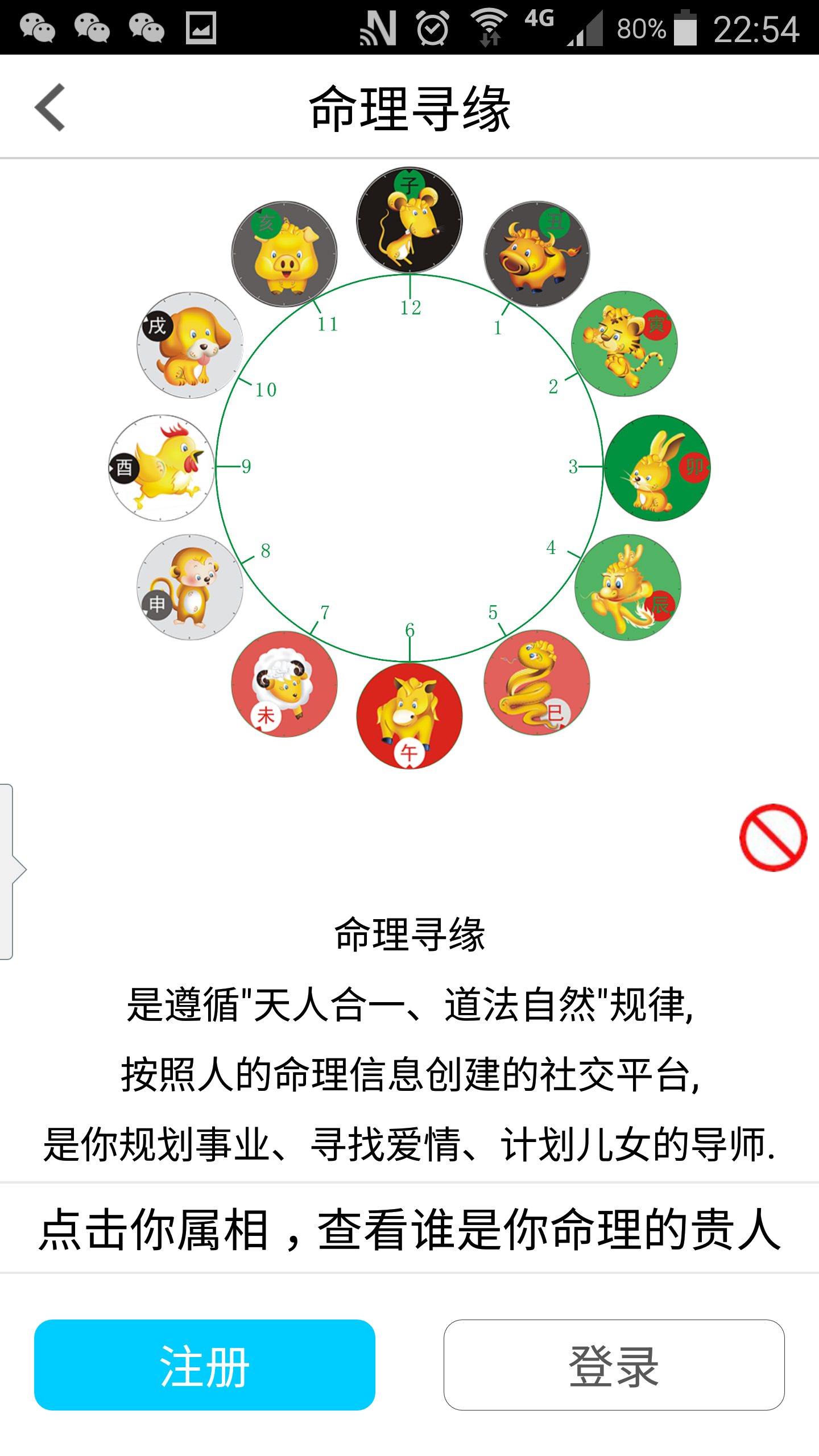819x1456 pixels.
Task: Tap the 注册 register button
Action: [204, 1364]
